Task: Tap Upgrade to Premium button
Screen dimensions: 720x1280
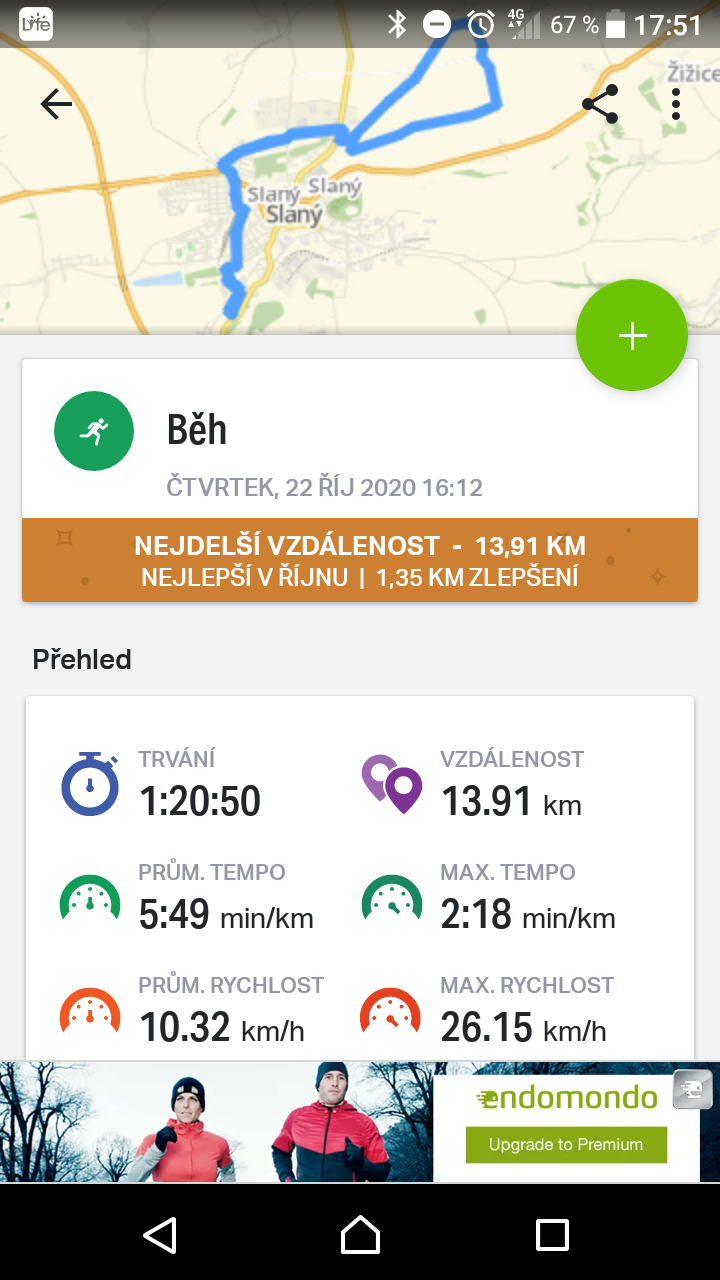Action: click(566, 1144)
